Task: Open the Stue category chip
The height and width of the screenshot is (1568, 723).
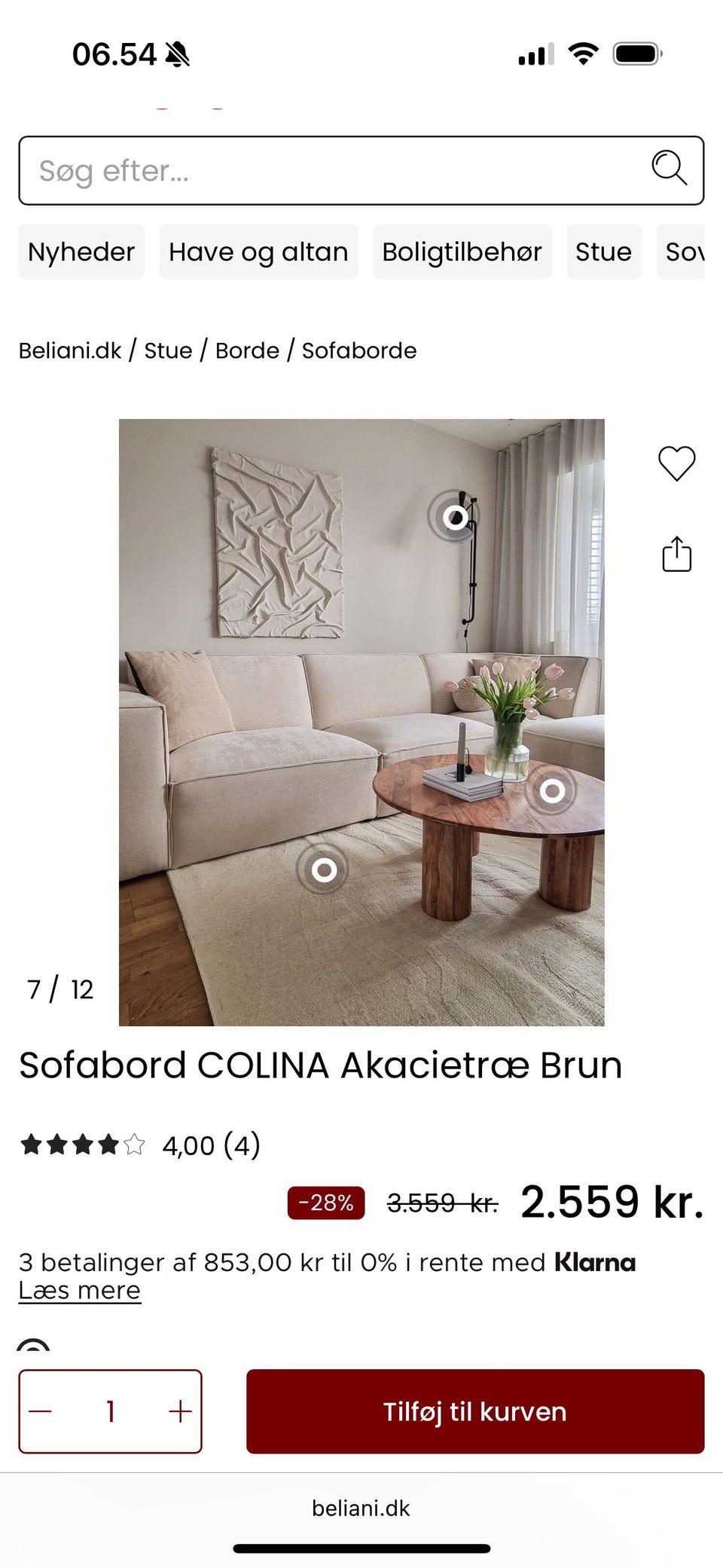Action: 603,251
